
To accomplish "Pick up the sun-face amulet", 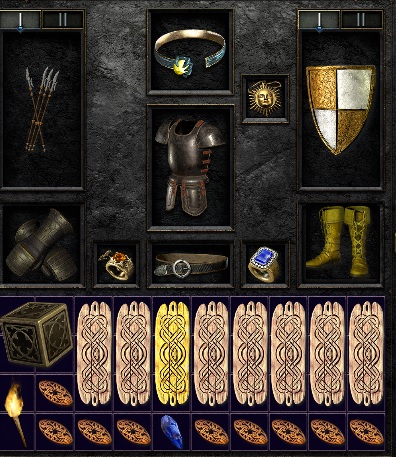I will point(265,98).
